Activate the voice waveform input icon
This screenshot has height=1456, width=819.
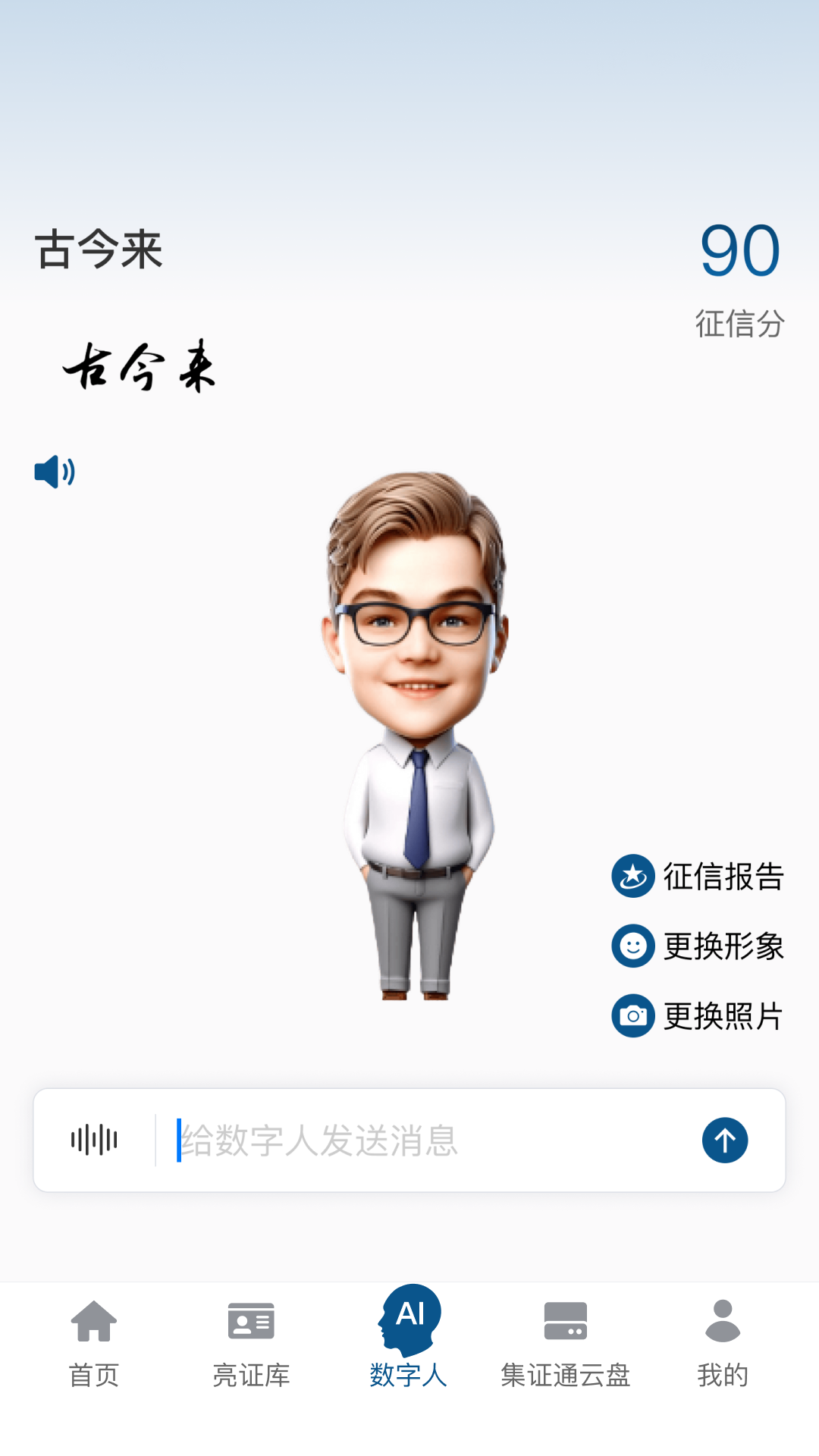tap(93, 1139)
